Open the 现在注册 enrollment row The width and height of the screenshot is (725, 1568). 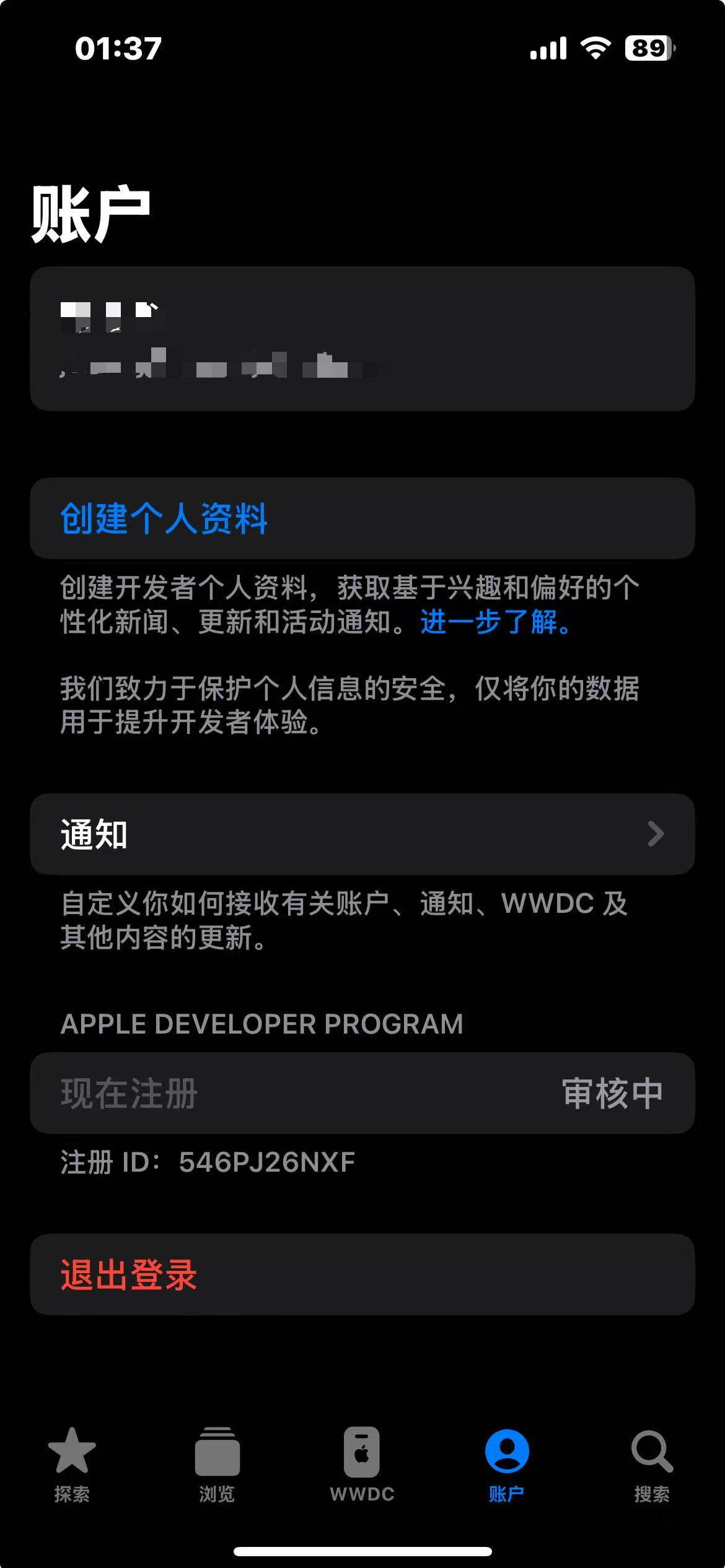pos(362,1093)
